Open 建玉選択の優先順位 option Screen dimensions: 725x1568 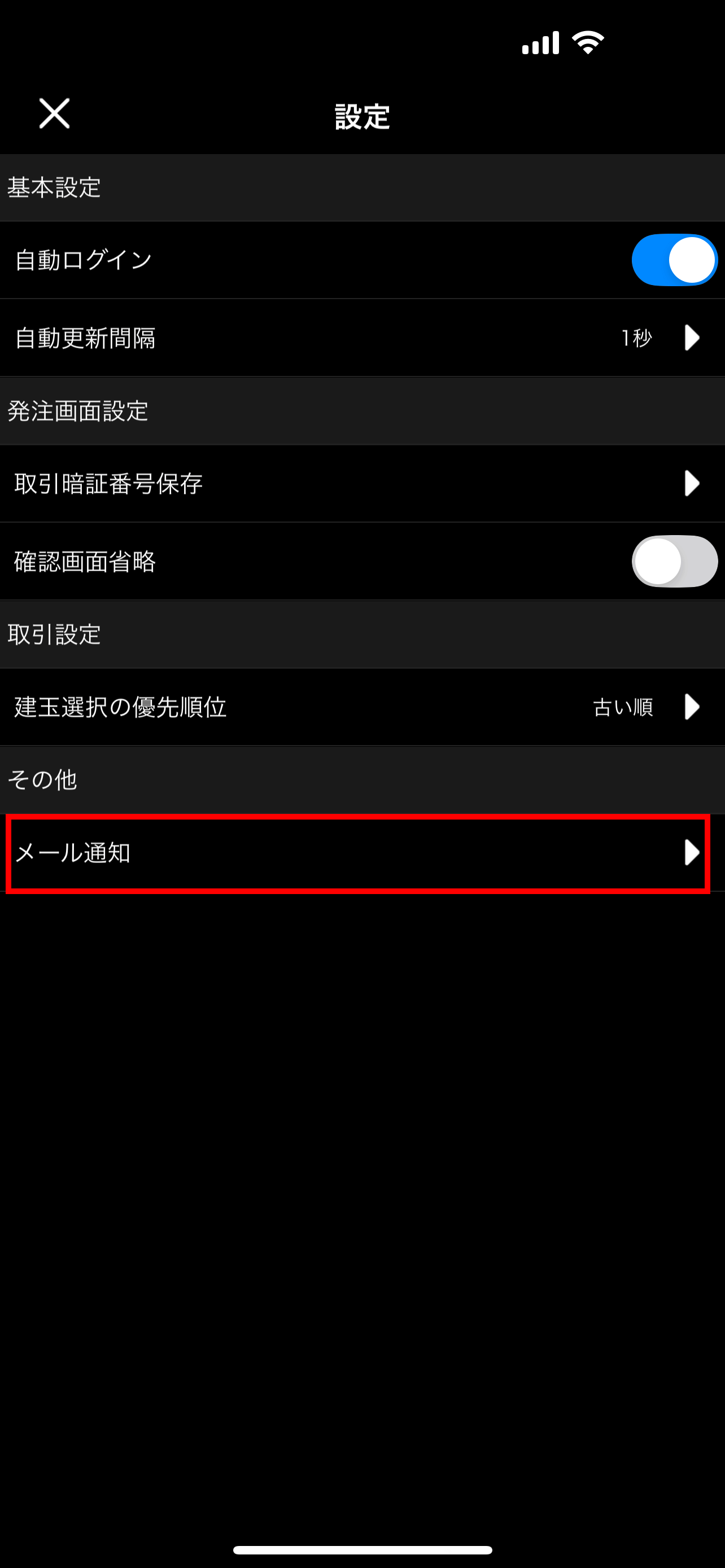coord(362,707)
